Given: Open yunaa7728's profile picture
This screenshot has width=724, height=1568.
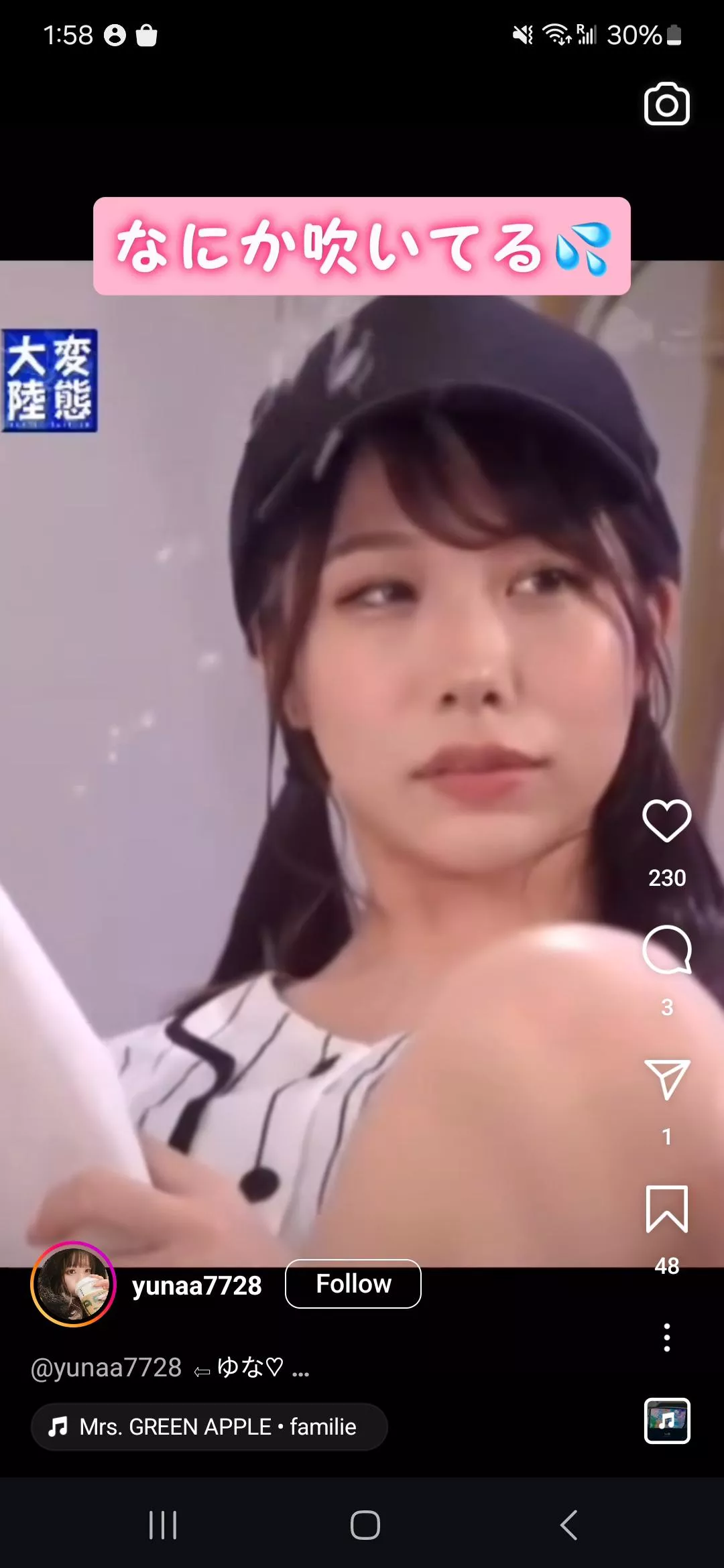Looking at the screenshot, I should [73, 1284].
